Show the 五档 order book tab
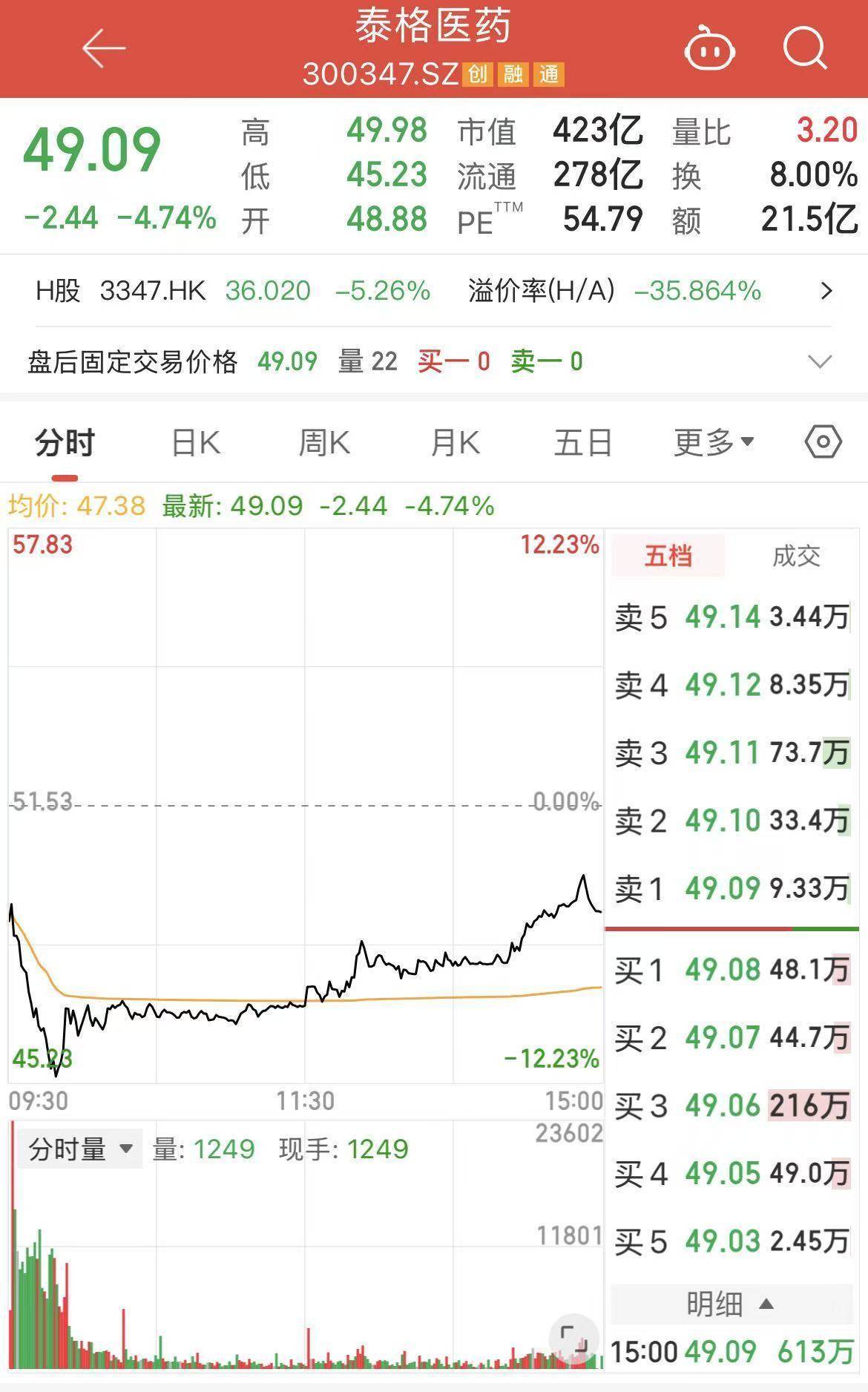Image resolution: width=868 pixels, height=1392 pixels. 668,556
